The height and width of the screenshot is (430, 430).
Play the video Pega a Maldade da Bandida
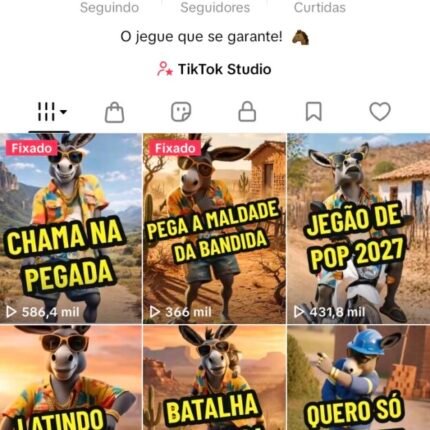(x=214, y=228)
